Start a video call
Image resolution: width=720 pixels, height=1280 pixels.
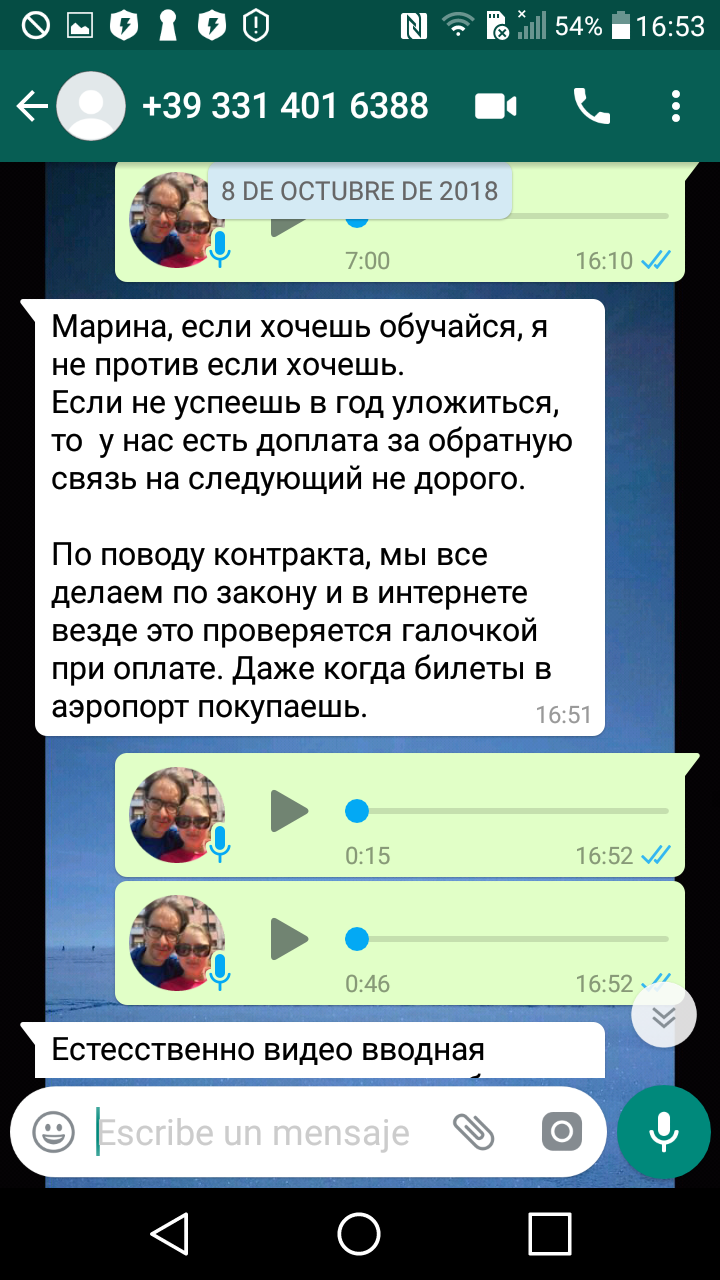point(496,106)
